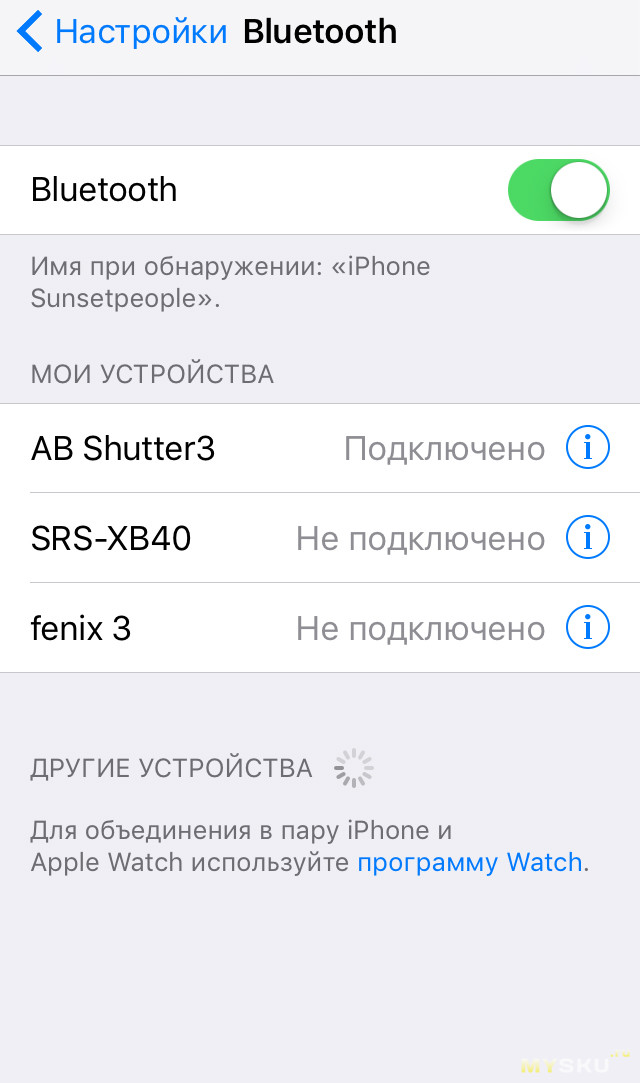
Task: Connect to fenix 3 device
Action: [x=320, y=628]
